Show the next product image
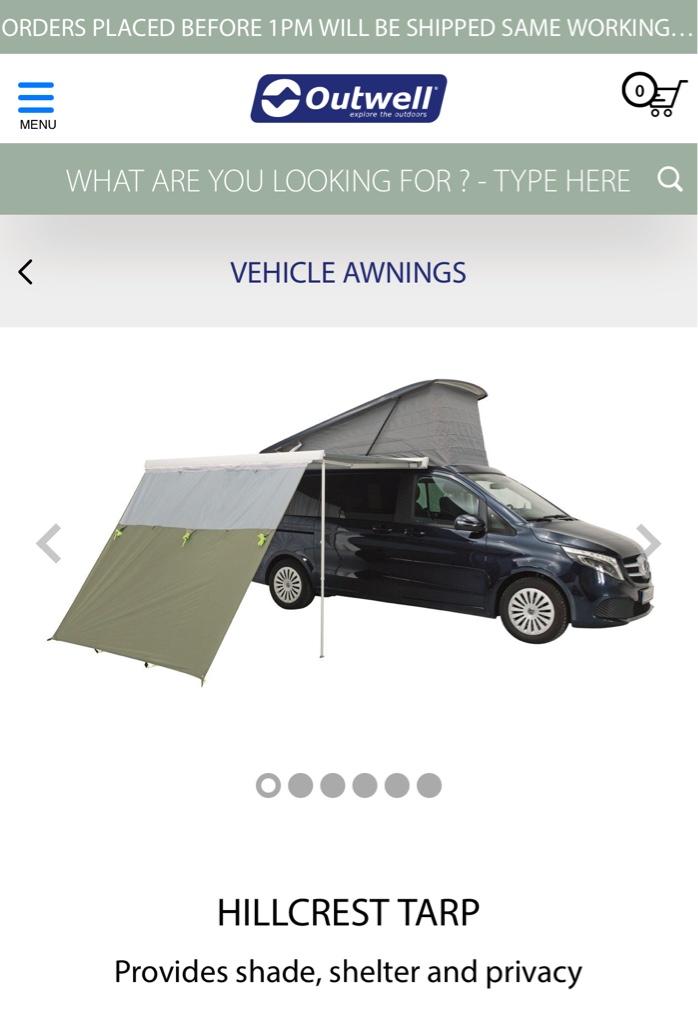Image resolution: width=698 pixels, height=1024 pixels. coord(649,542)
